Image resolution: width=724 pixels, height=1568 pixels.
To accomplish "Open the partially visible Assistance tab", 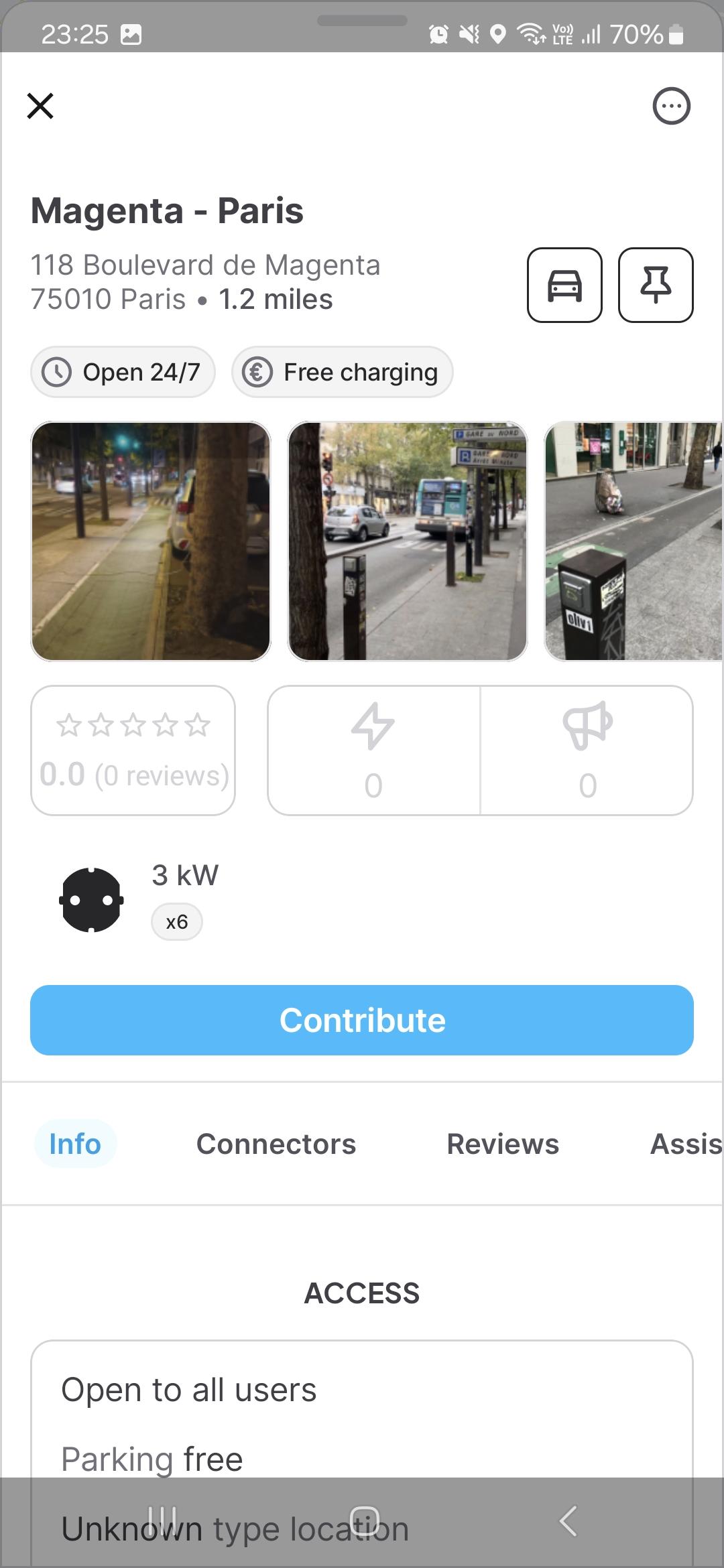I will (686, 1144).
